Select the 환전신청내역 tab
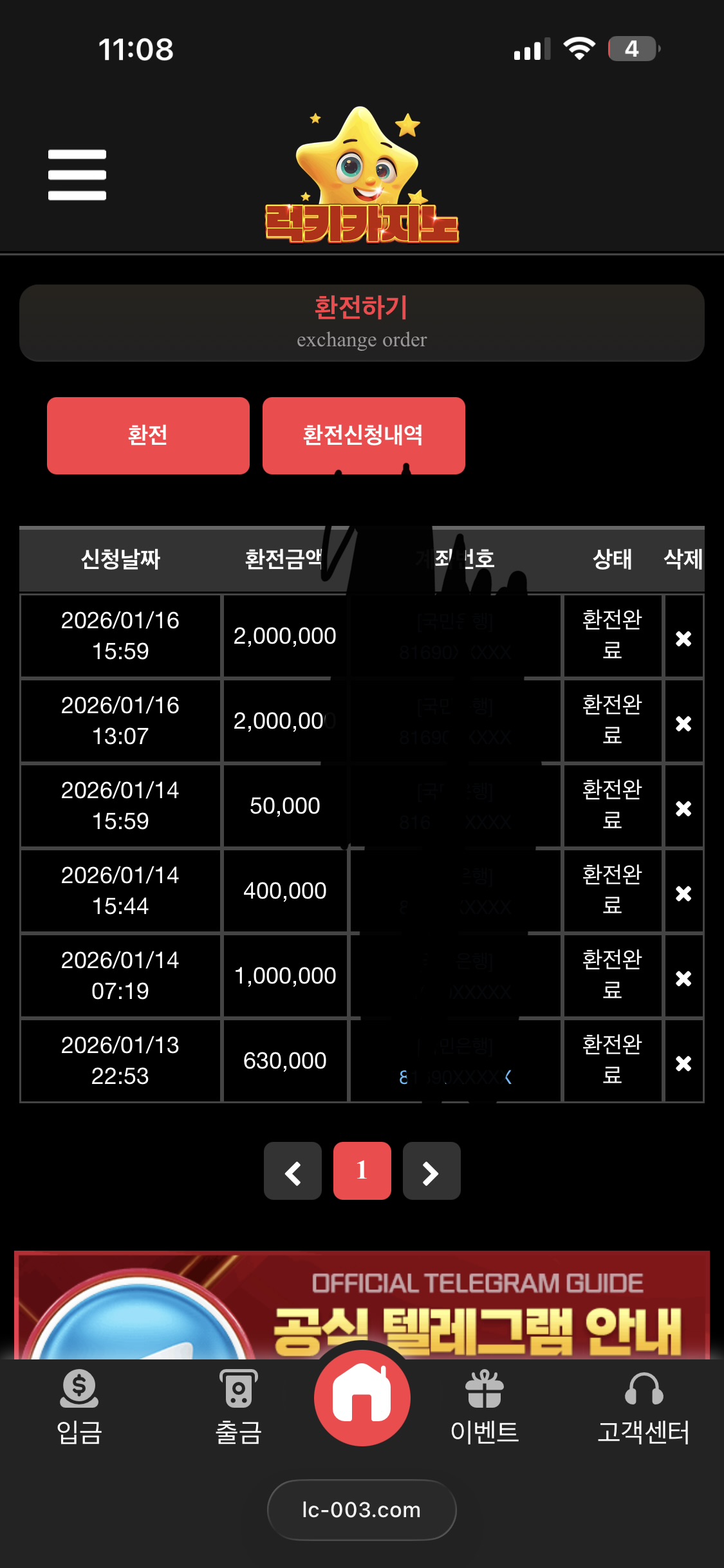The image size is (724, 1568). 364,436
